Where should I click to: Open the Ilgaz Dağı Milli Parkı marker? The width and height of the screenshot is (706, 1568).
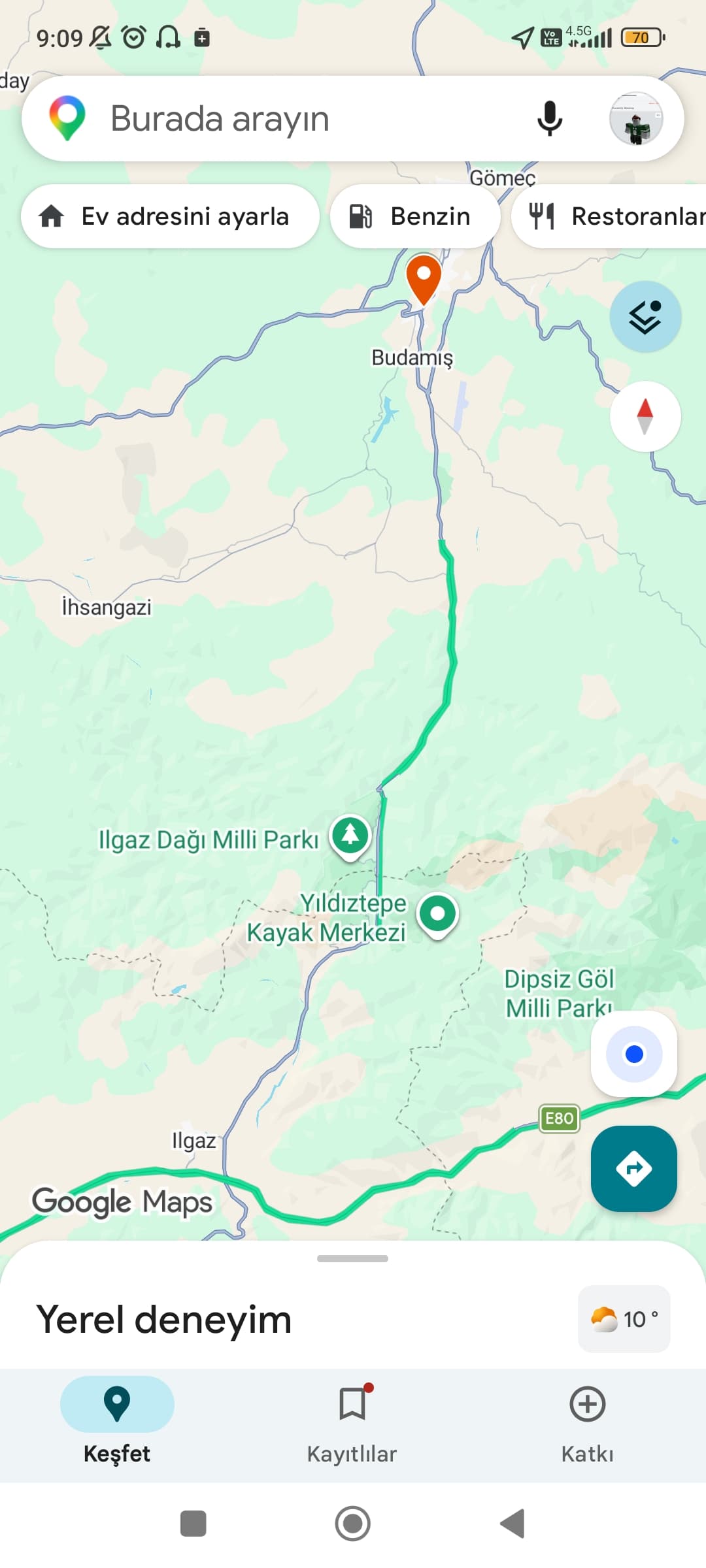pyautogui.click(x=350, y=836)
